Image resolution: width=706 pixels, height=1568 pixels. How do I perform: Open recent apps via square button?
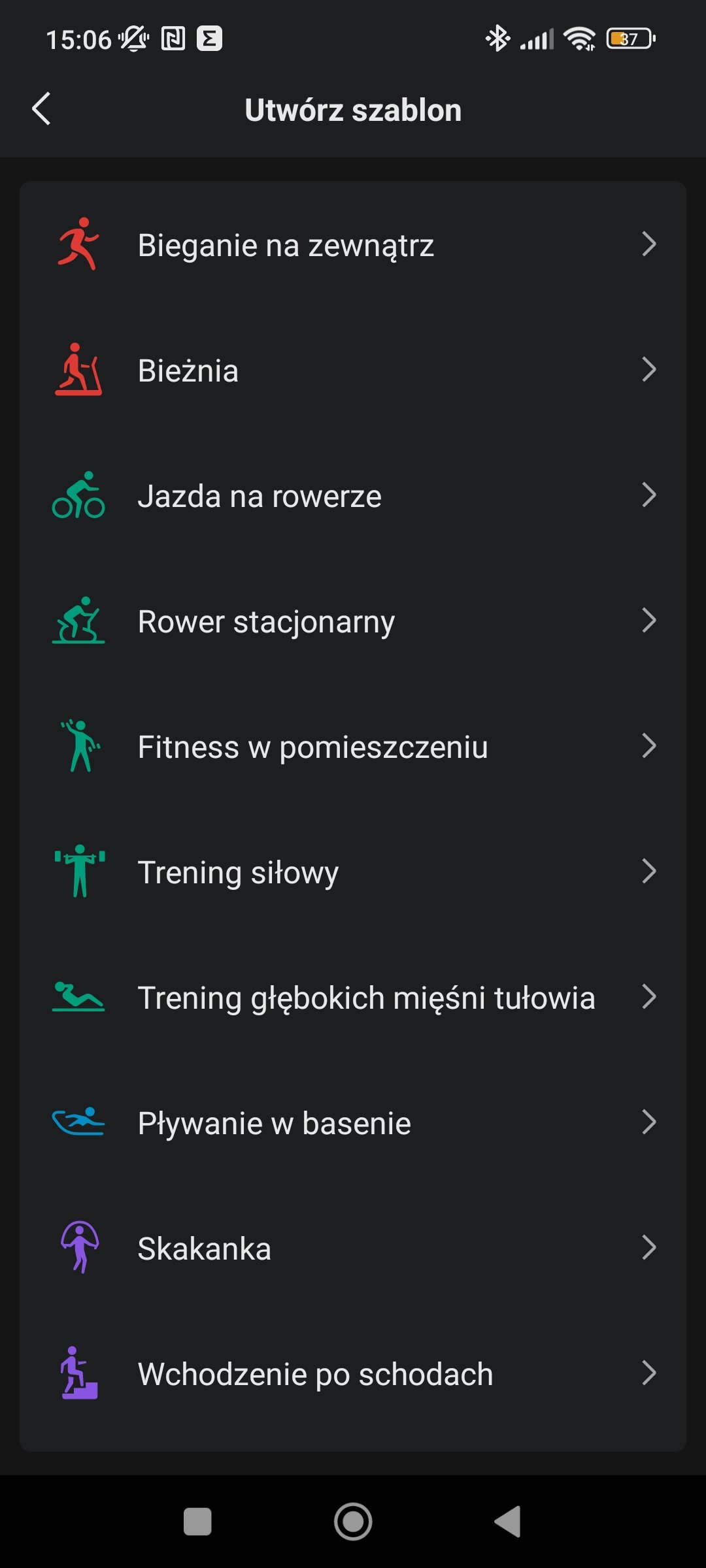click(x=197, y=1522)
